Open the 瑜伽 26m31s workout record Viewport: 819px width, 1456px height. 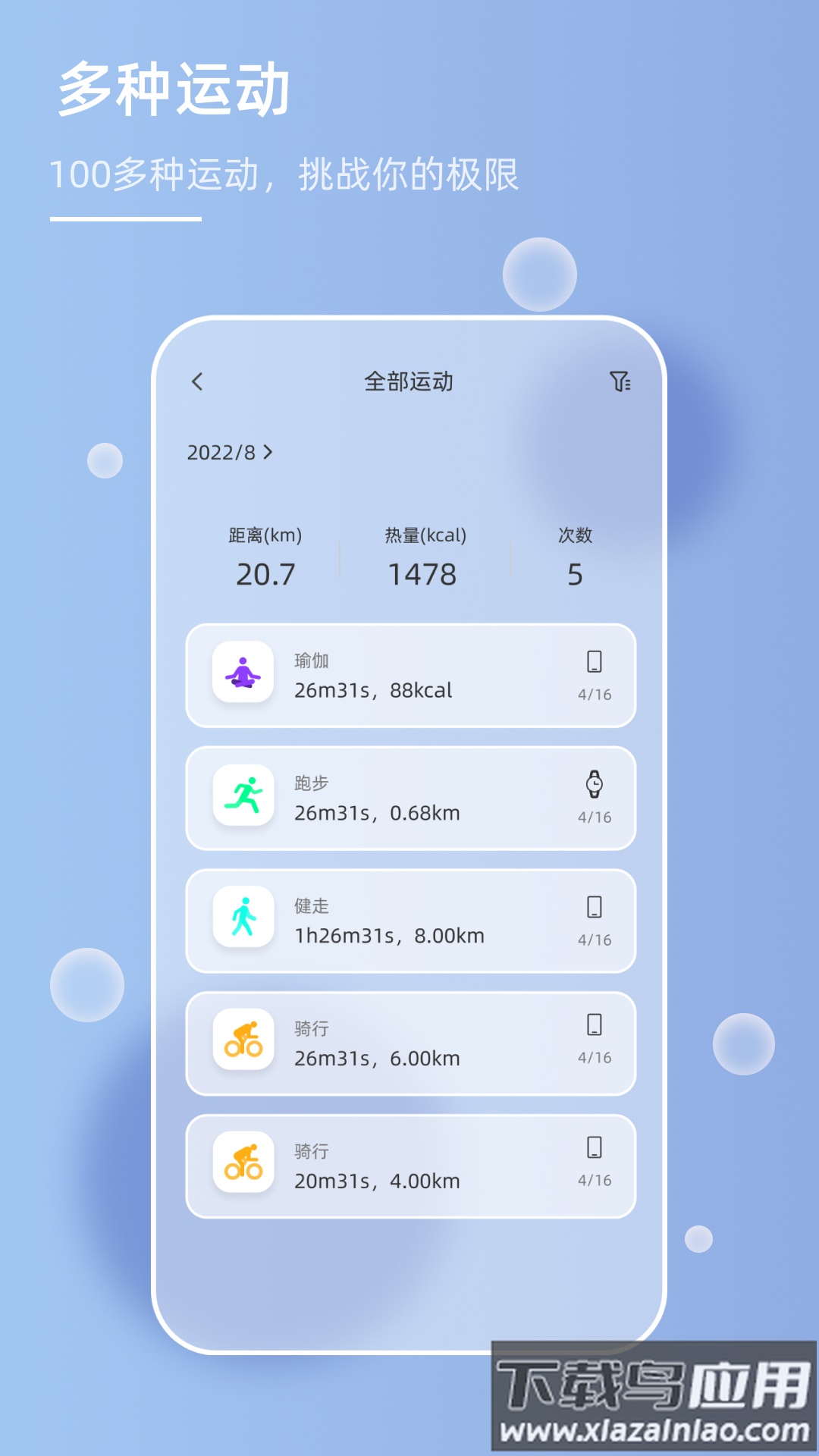pyautogui.click(x=409, y=675)
